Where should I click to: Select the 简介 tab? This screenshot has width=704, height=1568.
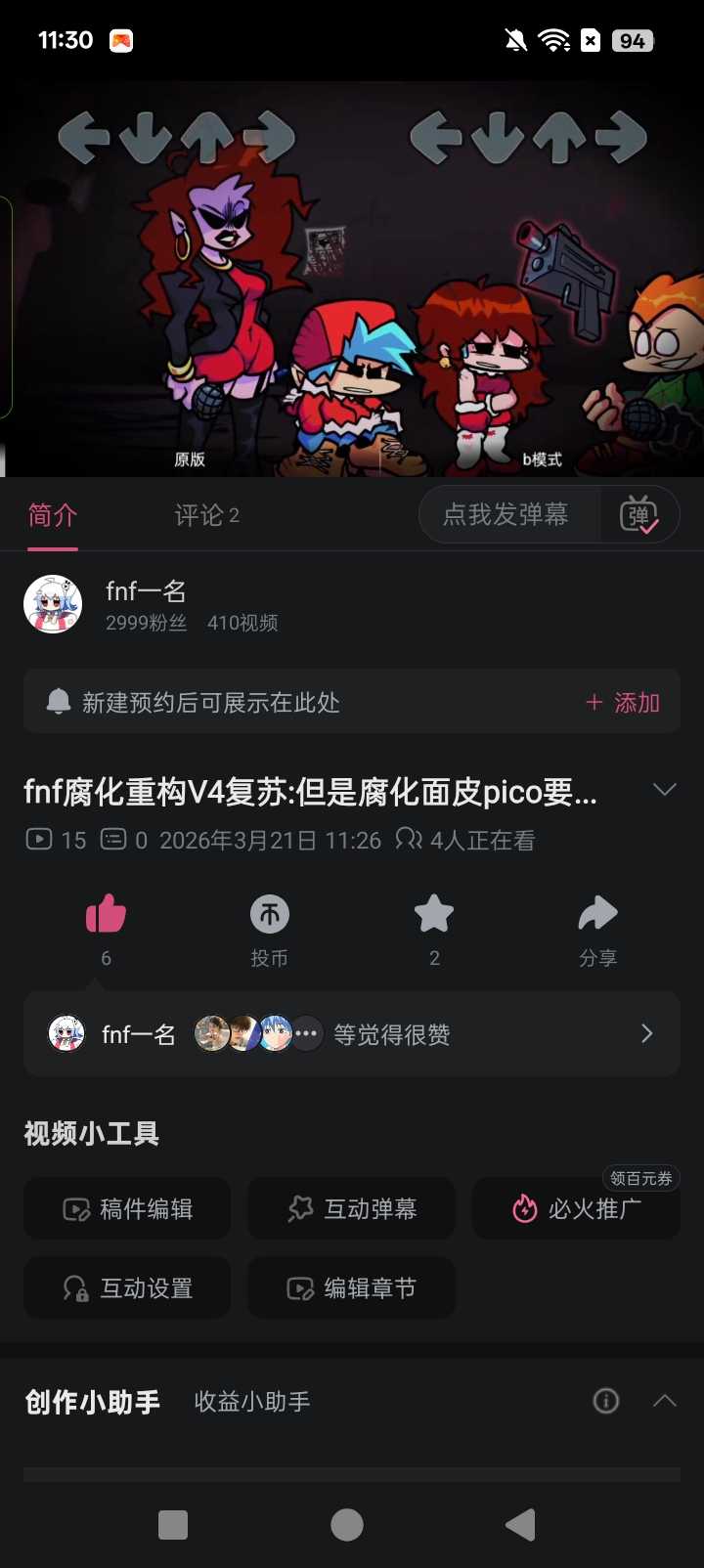coord(53,515)
